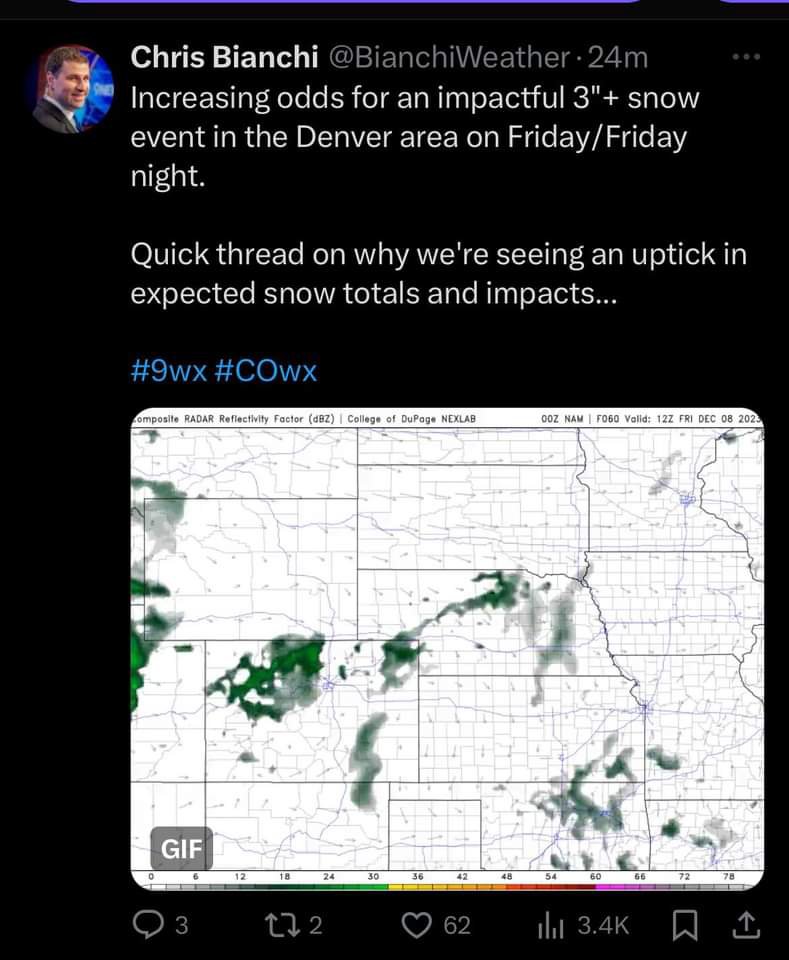Open the tweet's overflow menu
The width and height of the screenshot is (789, 960).
click(746, 58)
